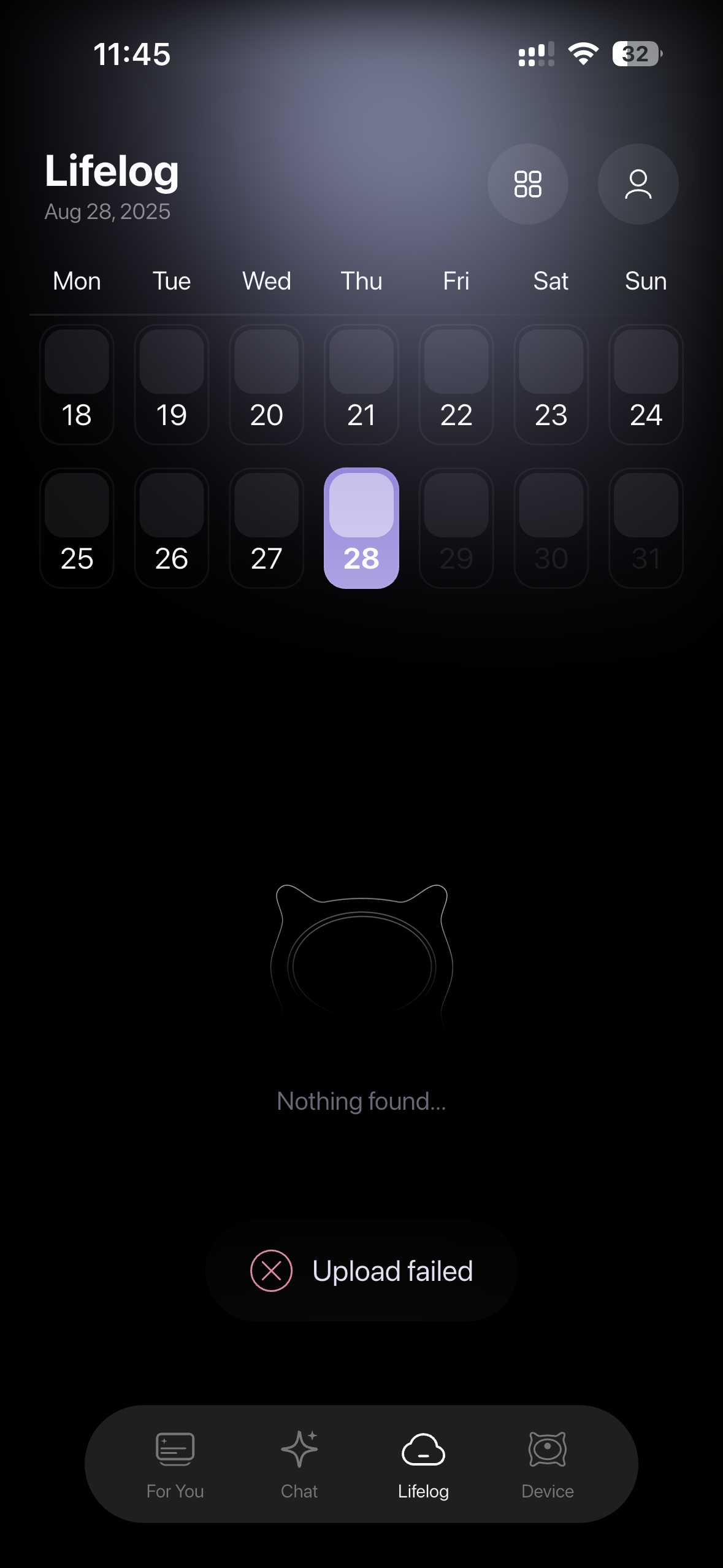The width and height of the screenshot is (723, 1568).
Task: Open the grid view icon
Action: (x=527, y=184)
